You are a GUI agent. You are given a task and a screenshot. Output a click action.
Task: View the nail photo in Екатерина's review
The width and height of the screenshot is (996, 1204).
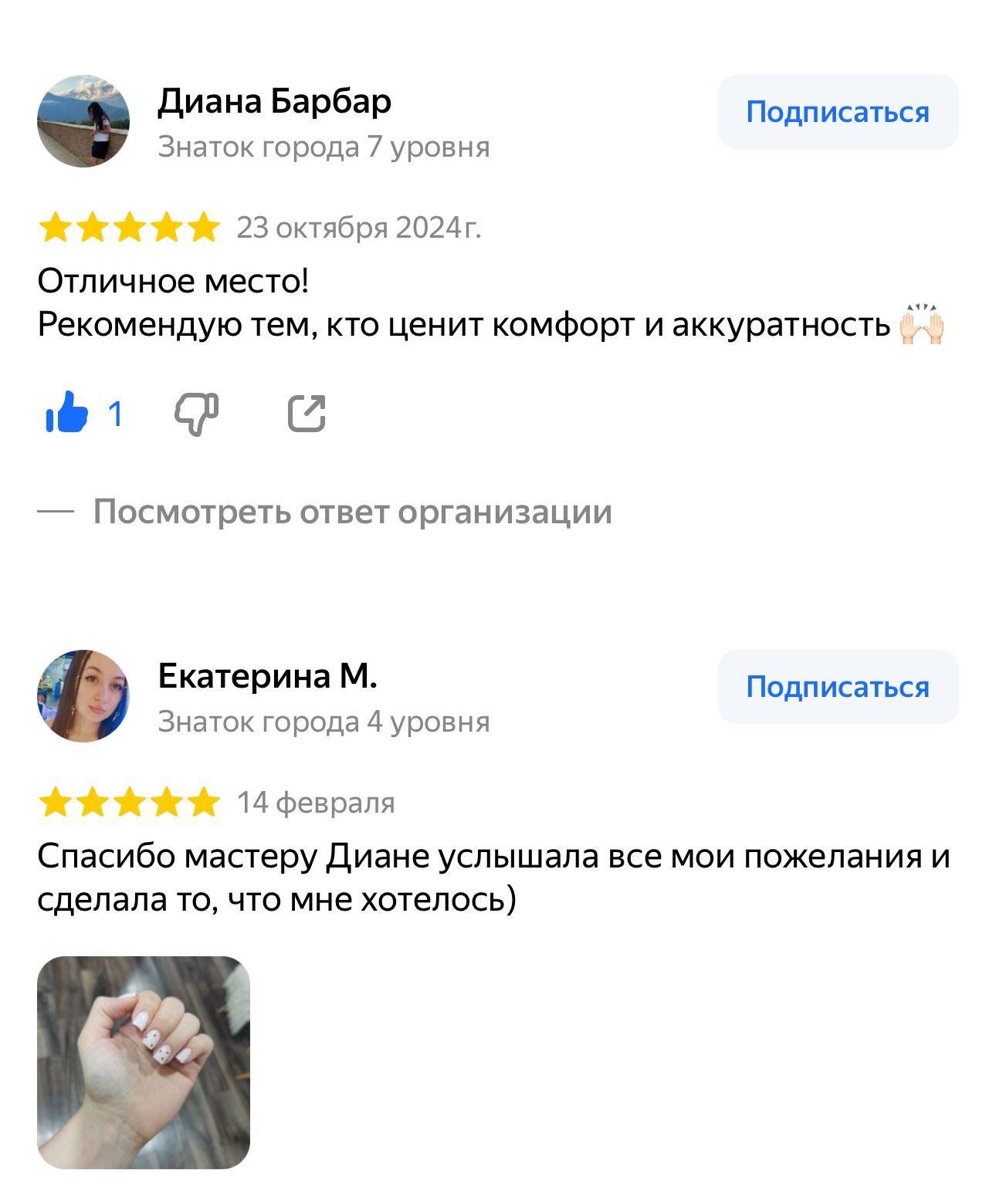coord(144,1062)
